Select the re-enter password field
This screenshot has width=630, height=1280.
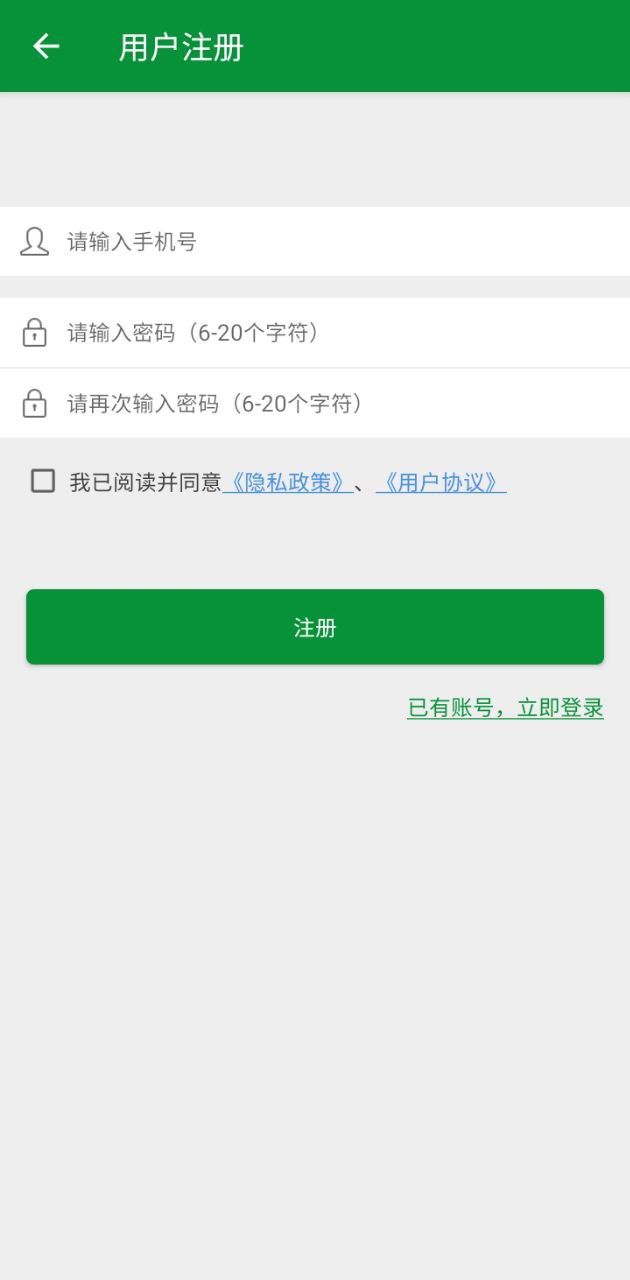pos(330,404)
